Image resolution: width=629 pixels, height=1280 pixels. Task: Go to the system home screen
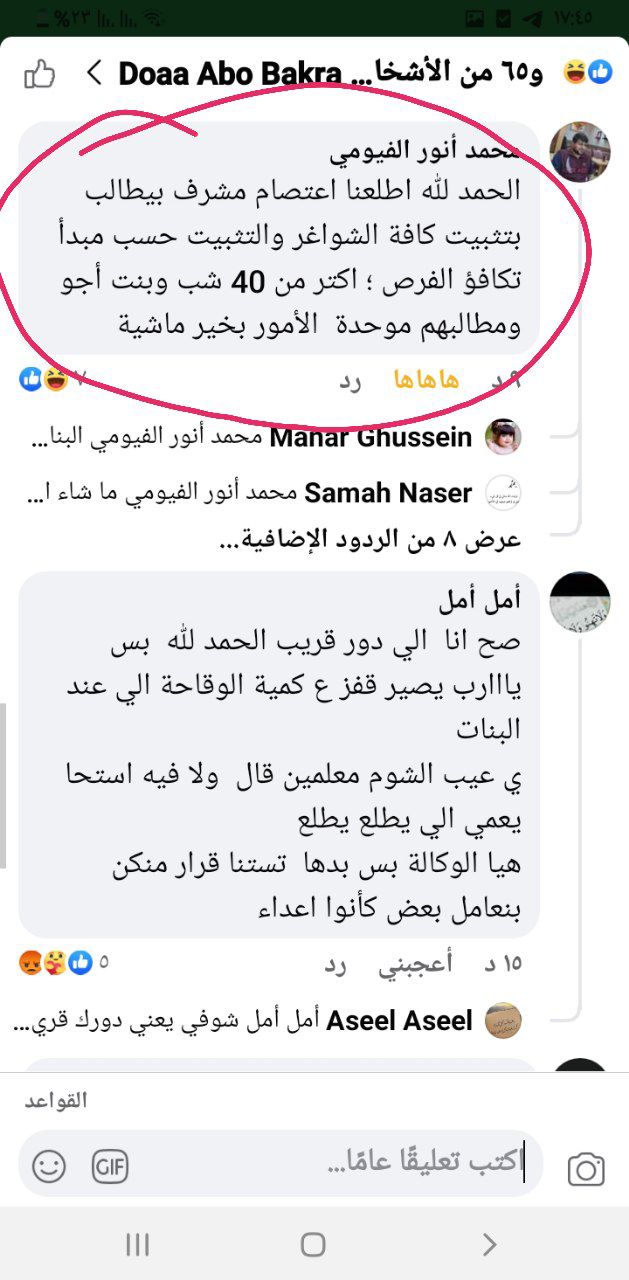click(x=313, y=1244)
